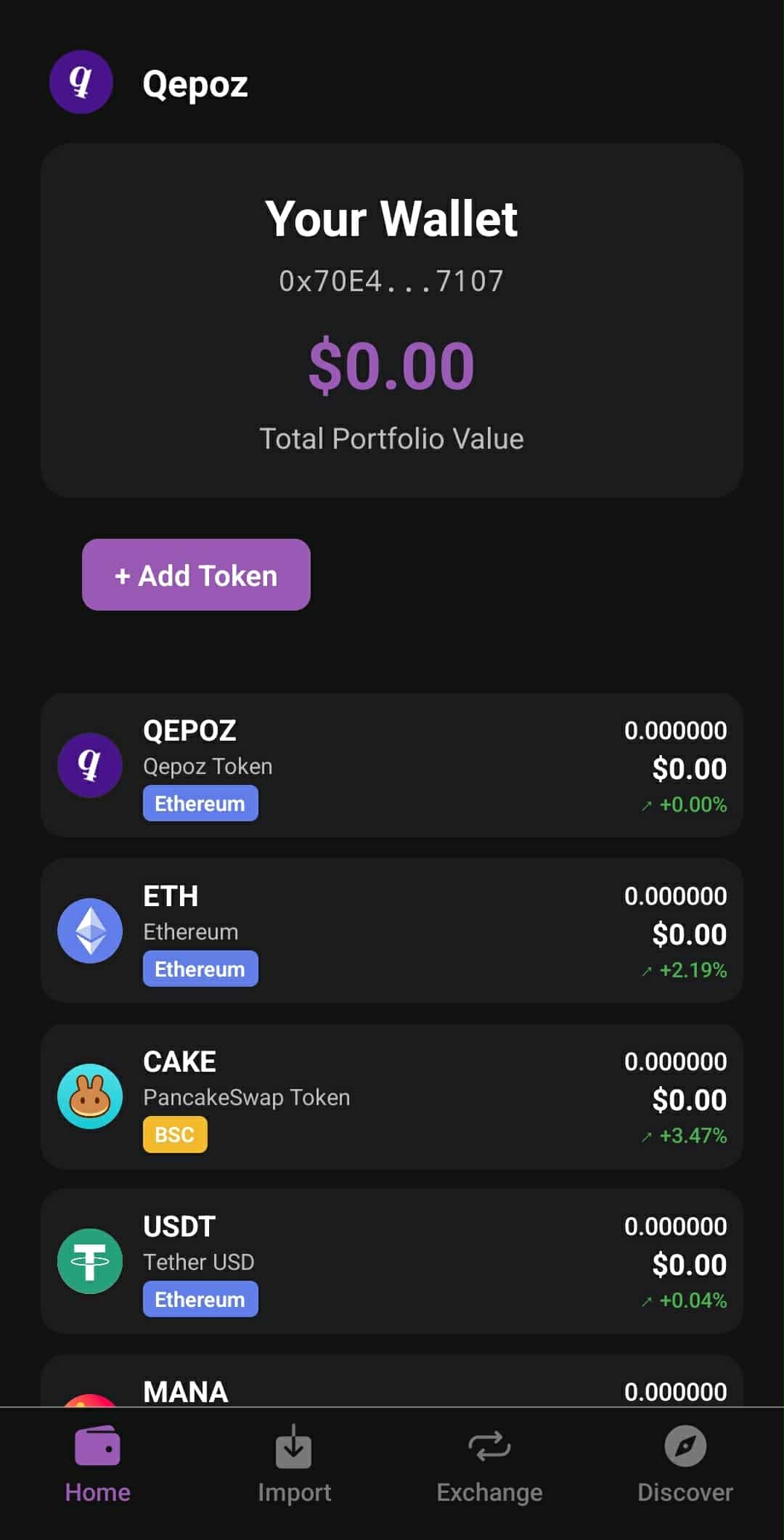Open the Import tab icon
The width and height of the screenshot is (784, 1540).
pyautogui.click(x=294, y=1447)
